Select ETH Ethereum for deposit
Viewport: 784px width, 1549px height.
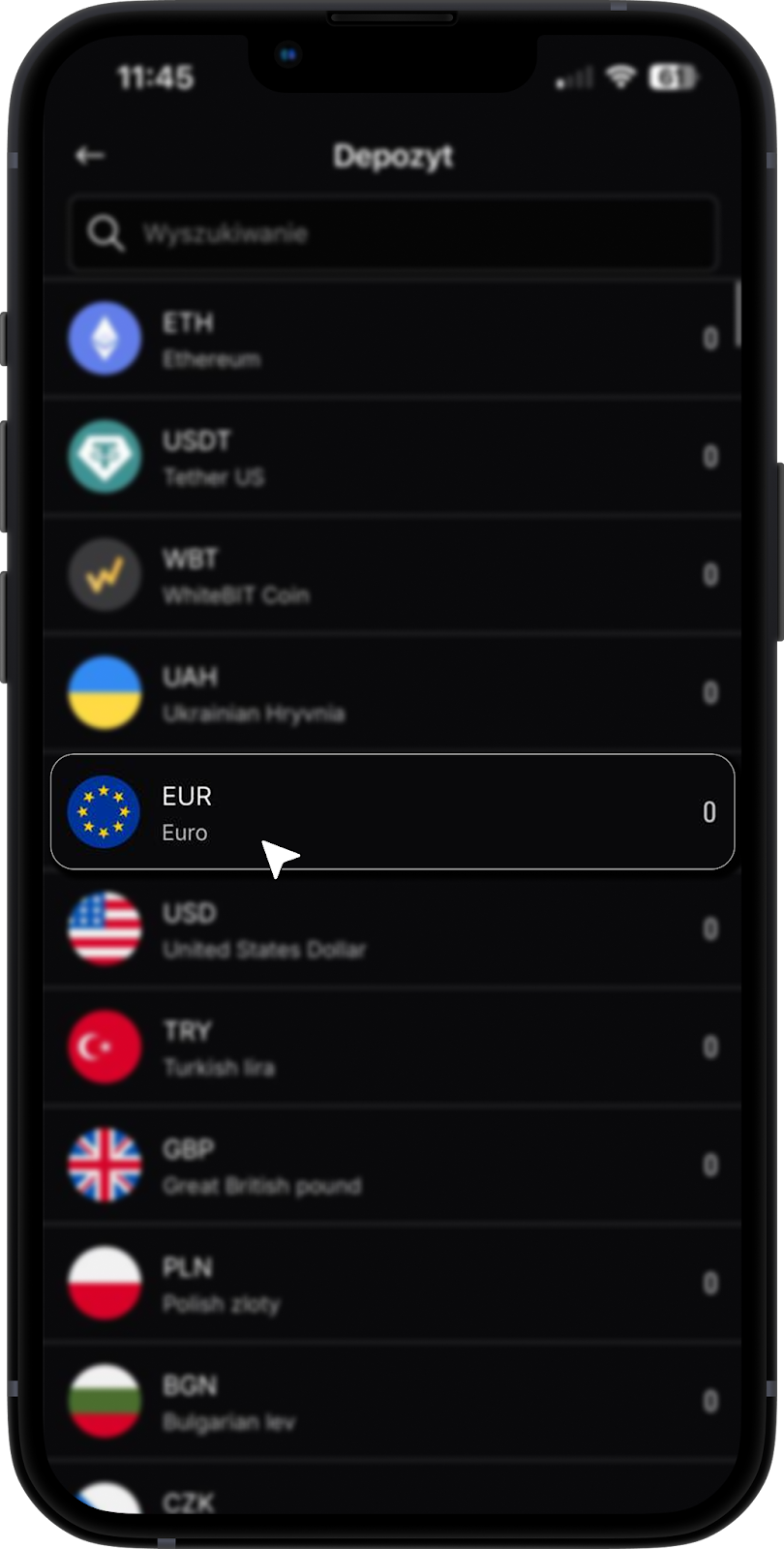[393, 339]
